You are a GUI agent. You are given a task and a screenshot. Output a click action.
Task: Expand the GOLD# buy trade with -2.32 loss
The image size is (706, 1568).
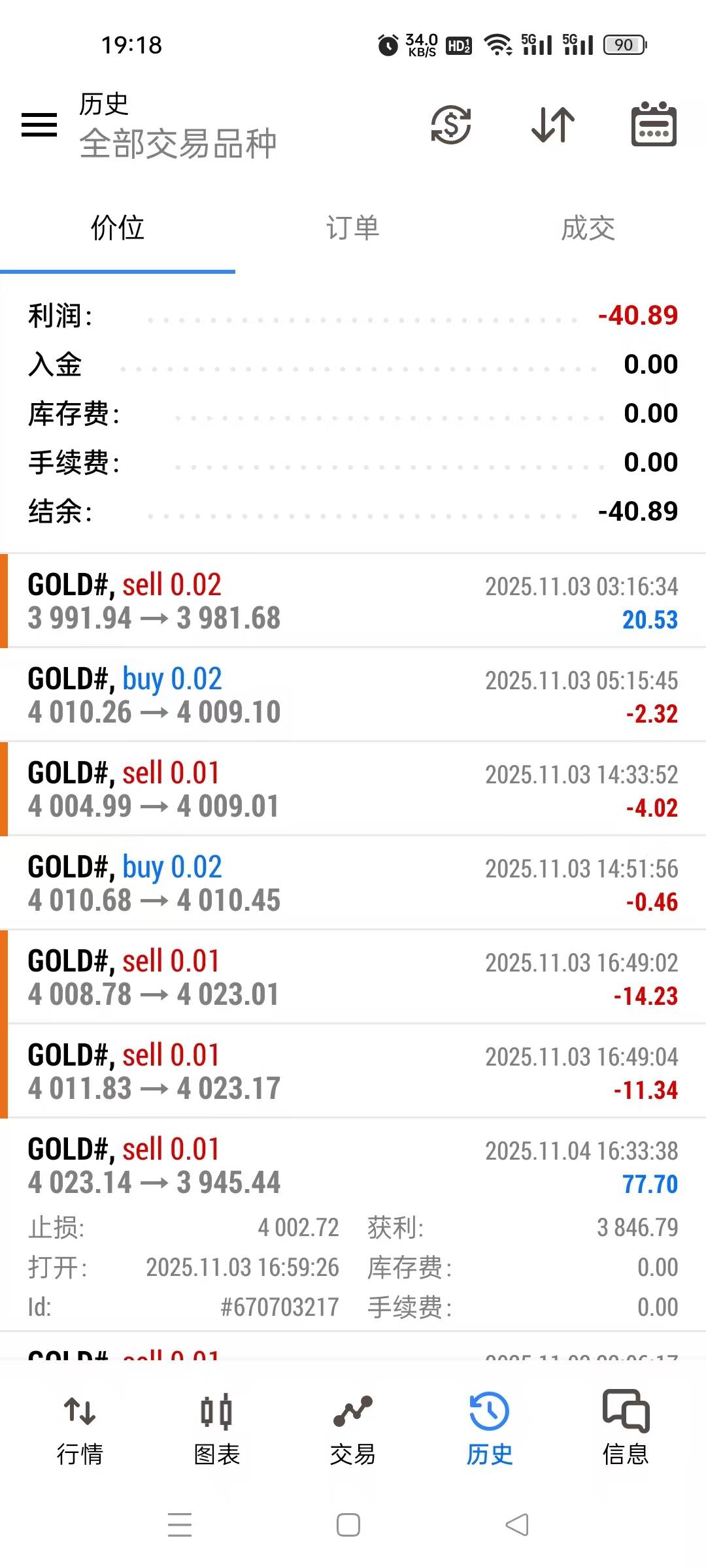point(353,695)
